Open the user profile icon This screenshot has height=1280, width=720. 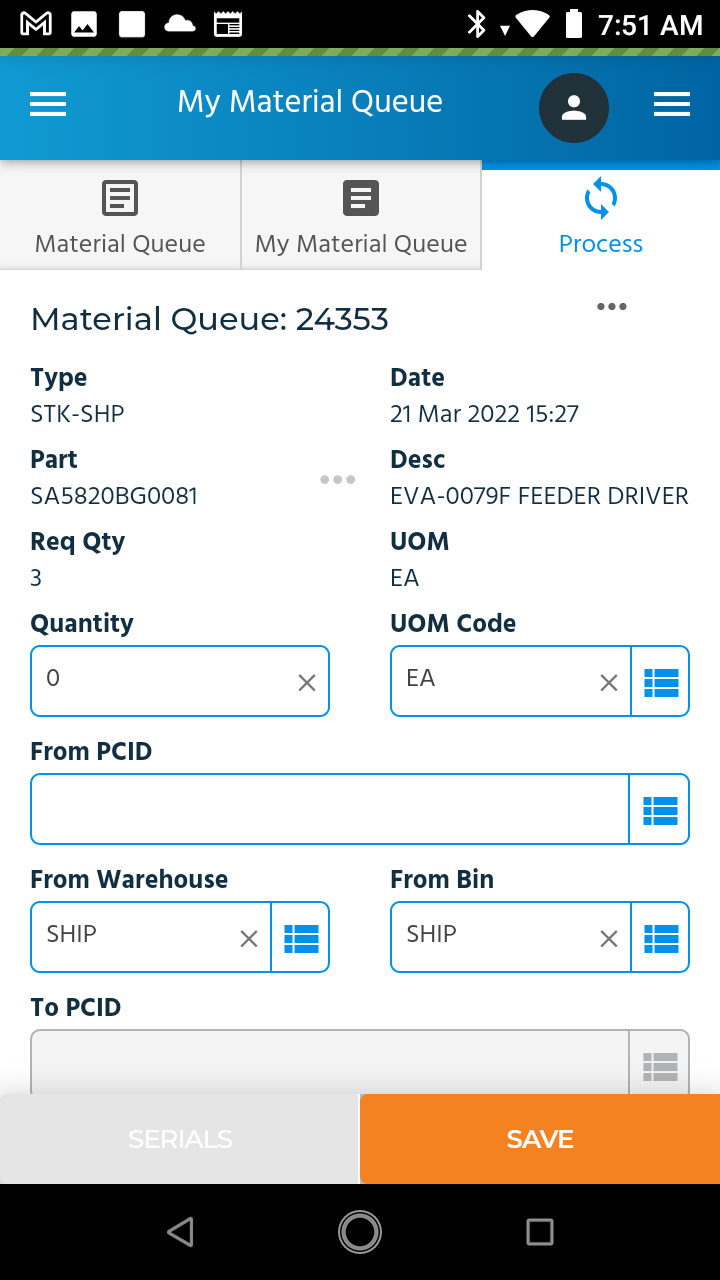click(x=574, y=108)
